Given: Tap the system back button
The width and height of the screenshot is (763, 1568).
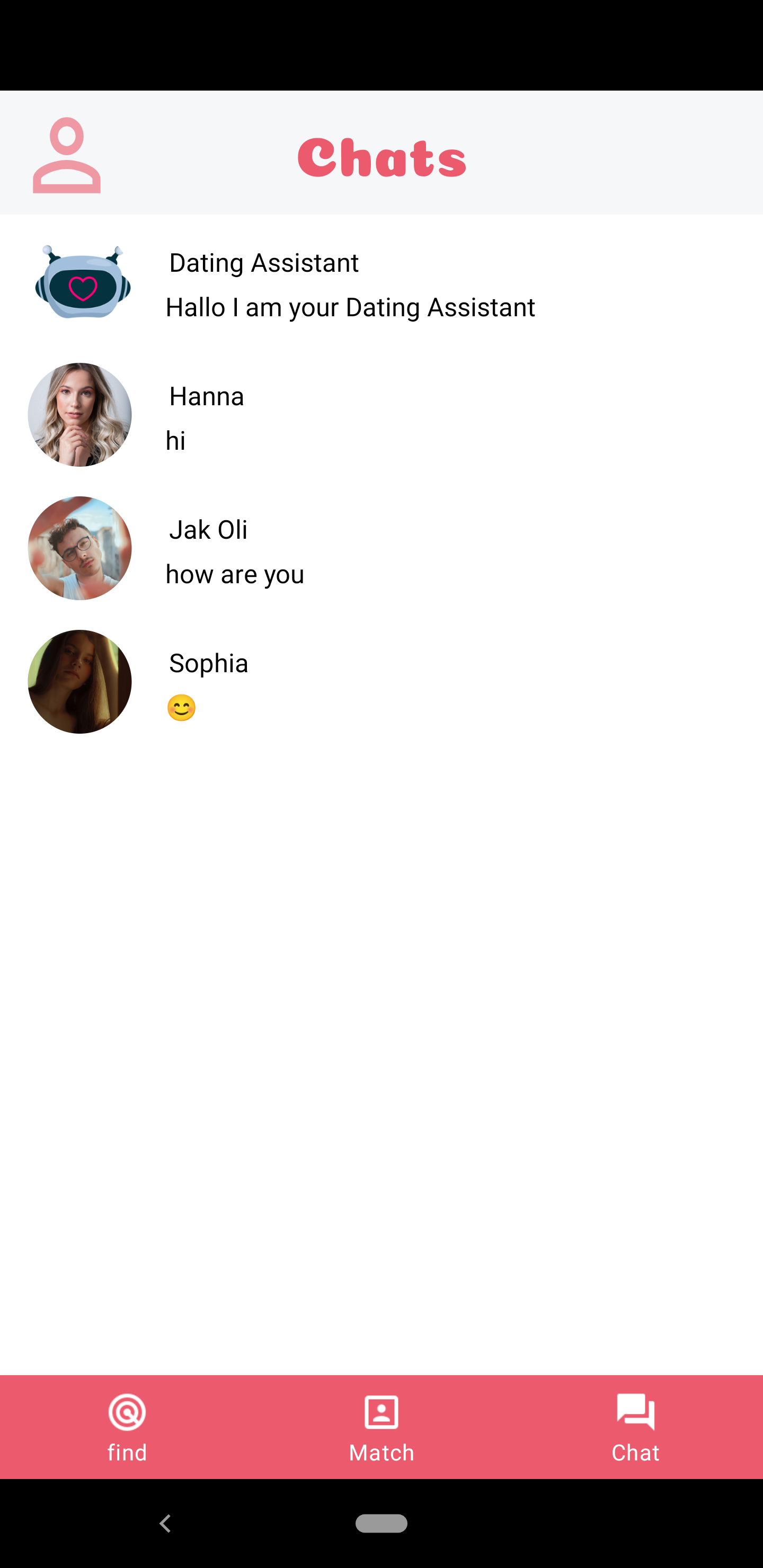Looking at the screenshot, I should (165, 1523).
